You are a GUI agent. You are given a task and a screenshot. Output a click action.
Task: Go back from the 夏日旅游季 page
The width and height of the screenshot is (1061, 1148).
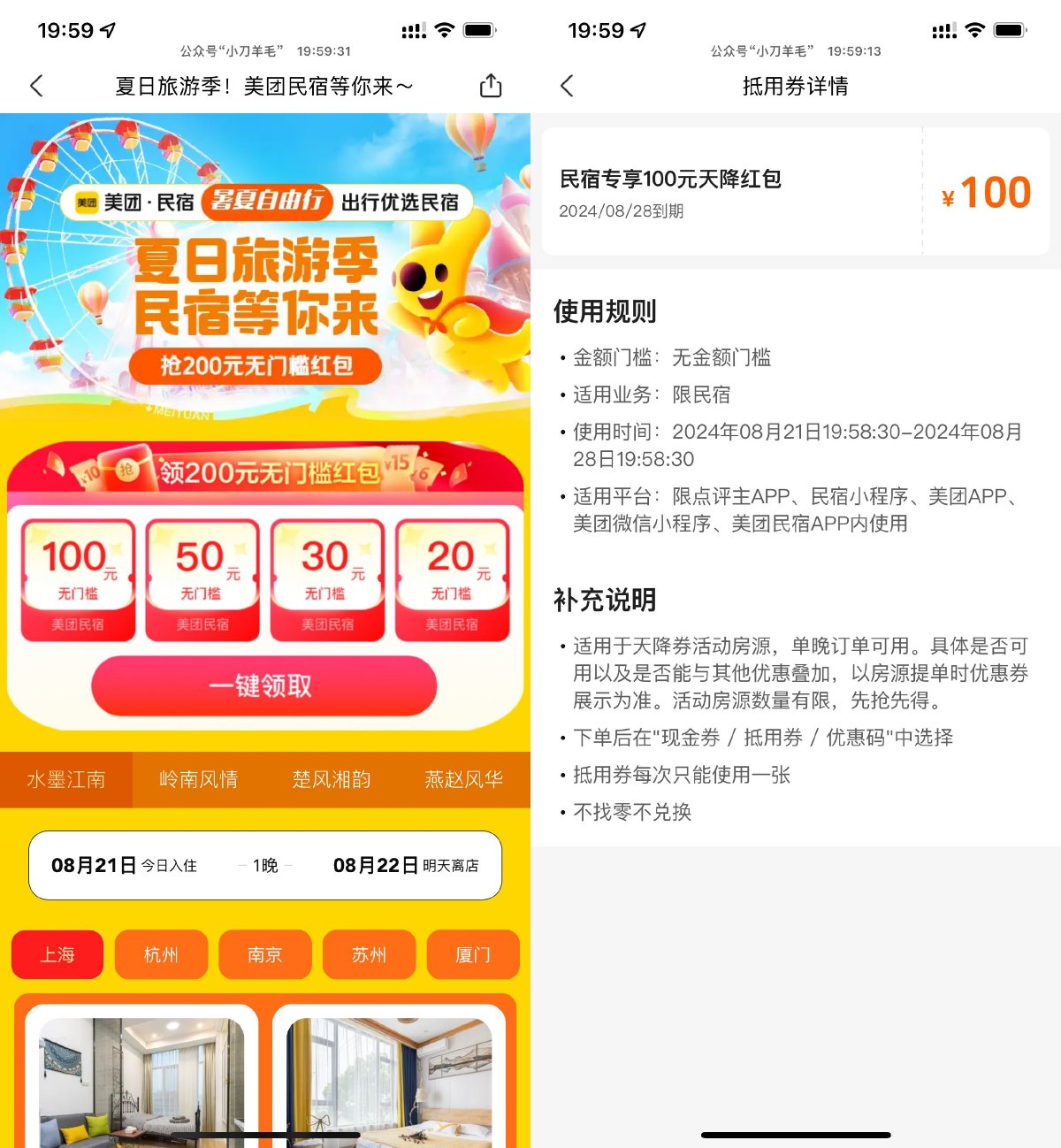click(36, 86)
